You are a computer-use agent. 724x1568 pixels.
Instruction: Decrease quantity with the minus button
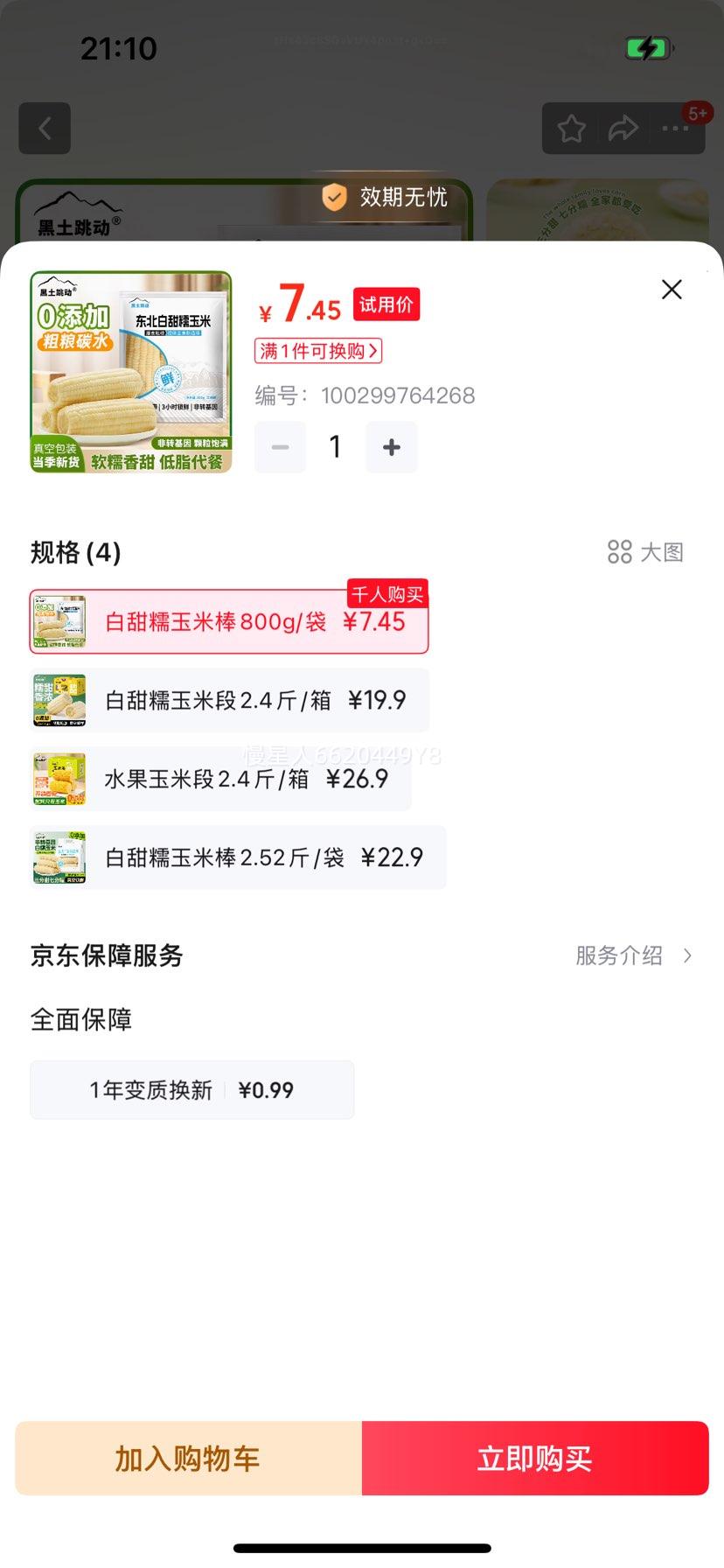click(280, 447)
